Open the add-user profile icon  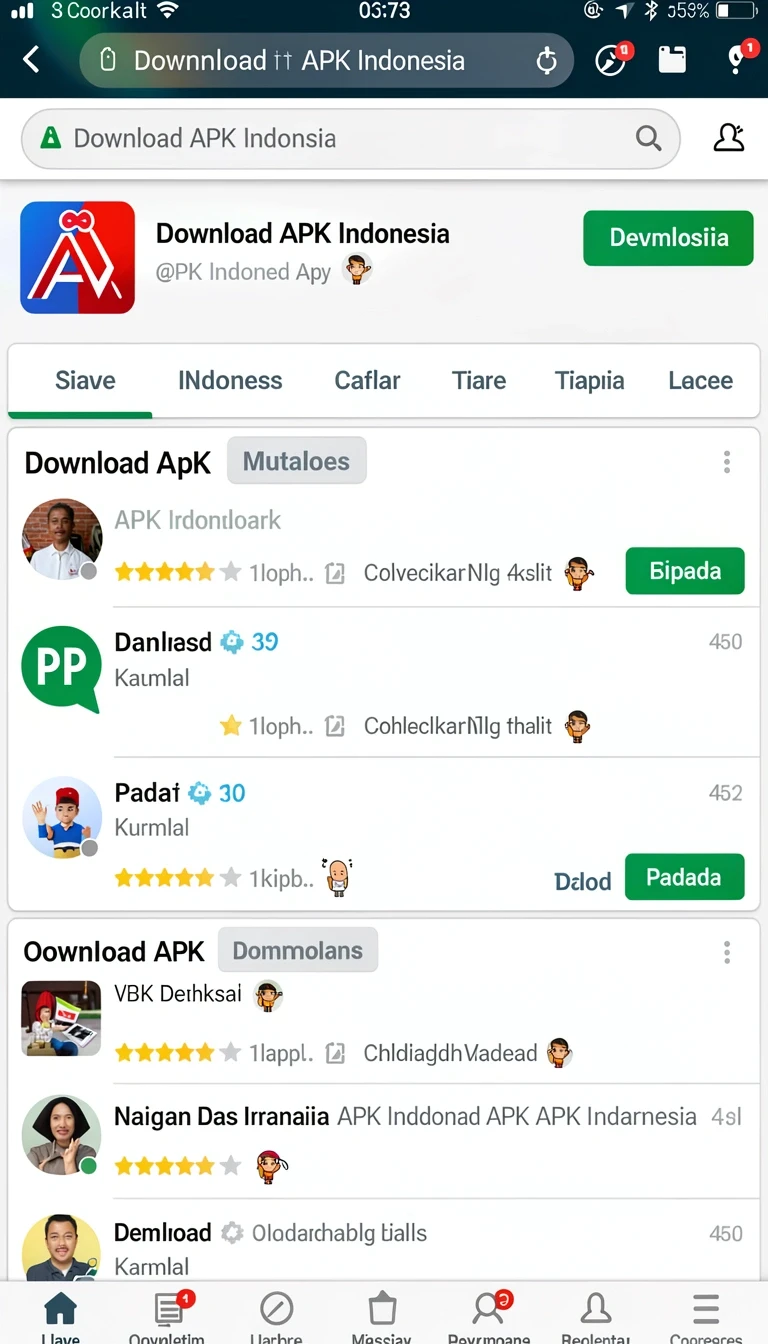tap(729, 138)
